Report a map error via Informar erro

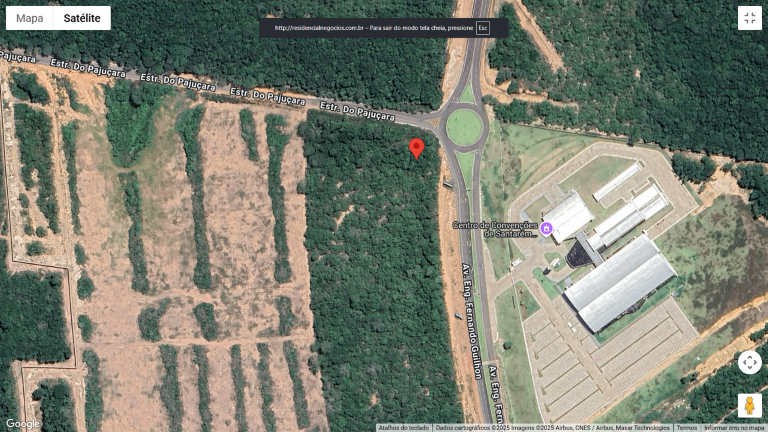click(735, 427)
